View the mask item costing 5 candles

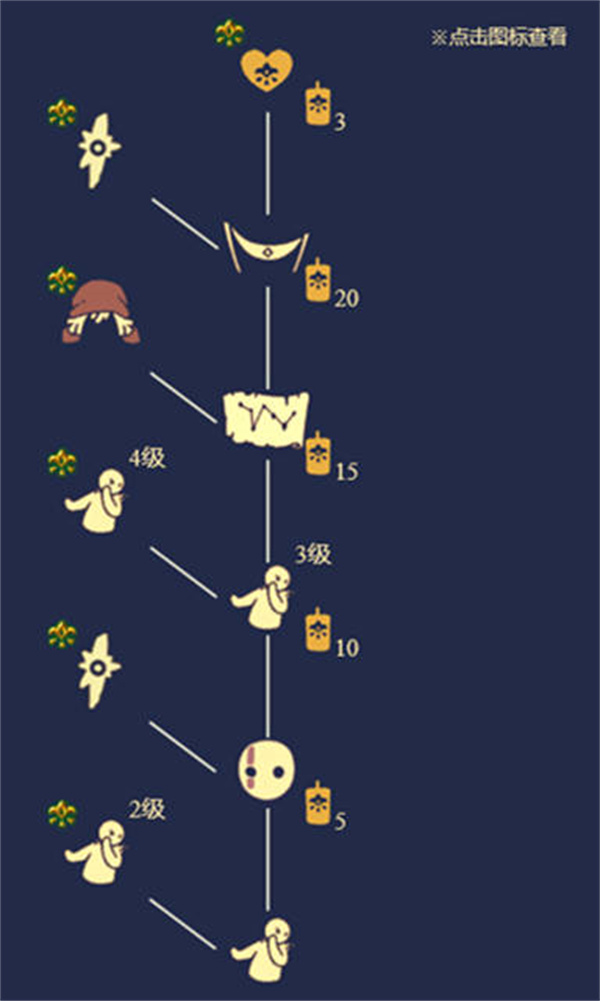tap(267, 768)
